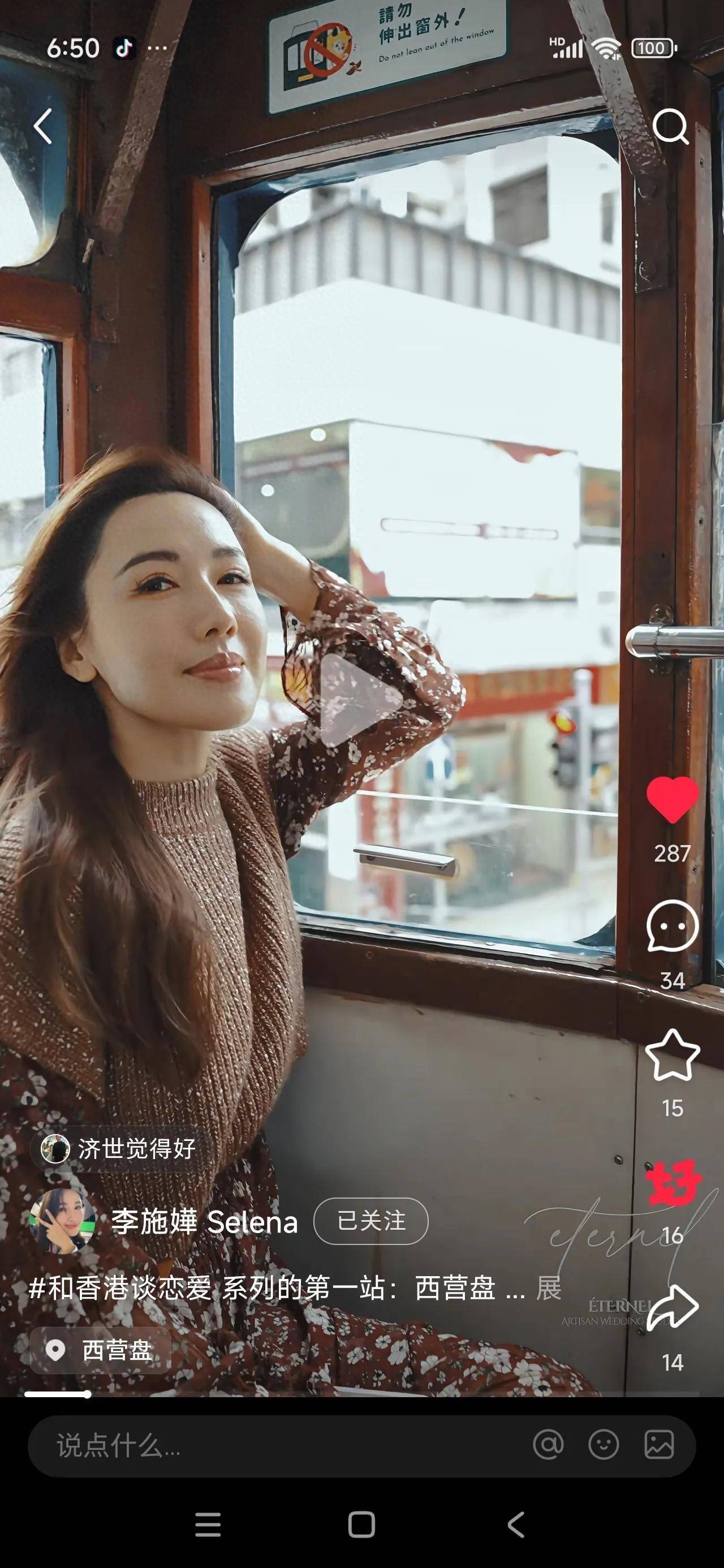
Task: Mention someone with the @ icon
Action: 548,1445
